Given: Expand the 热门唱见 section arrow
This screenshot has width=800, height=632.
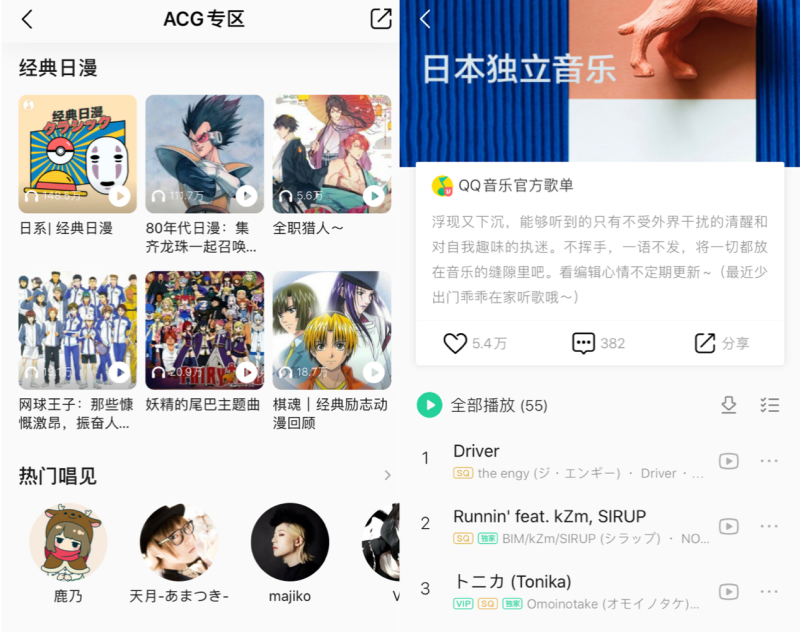Looking at the screenshot, I should [387, 476].
